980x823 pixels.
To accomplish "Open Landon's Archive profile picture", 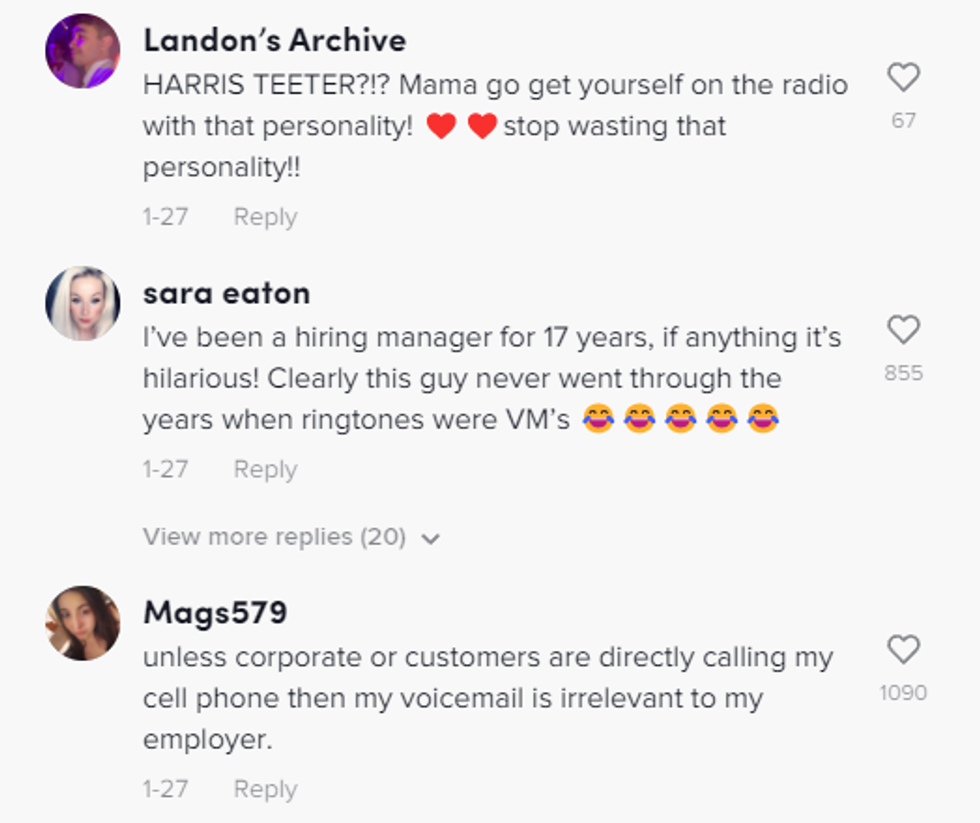I will pyautogui.click(x=83, y=51).
